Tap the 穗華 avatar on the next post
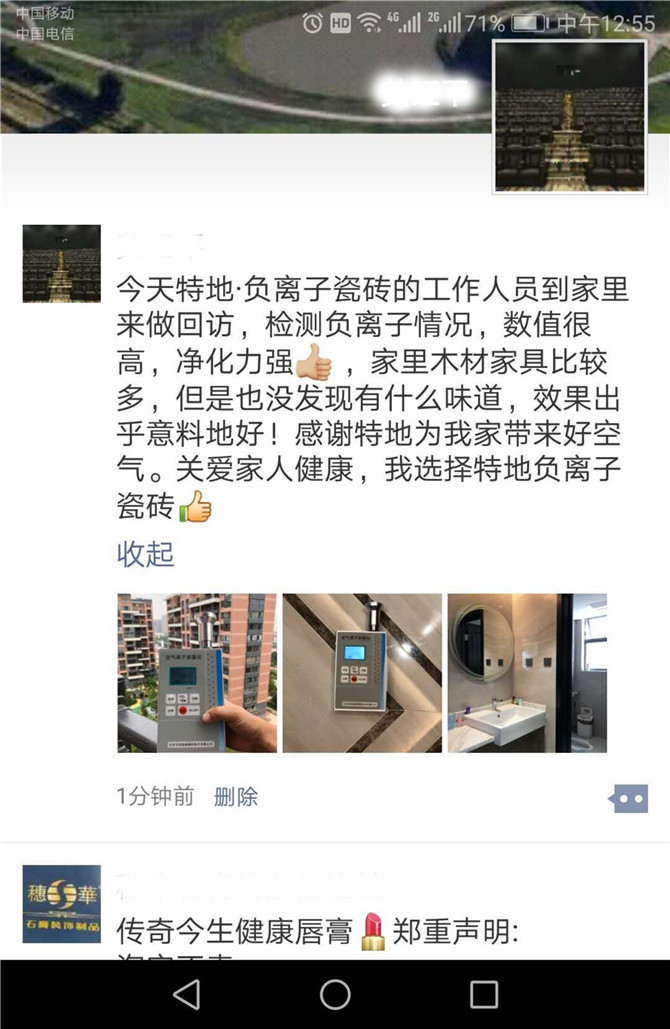The image size is (670, 1029). pyautogui.click(x=62, y=903)
